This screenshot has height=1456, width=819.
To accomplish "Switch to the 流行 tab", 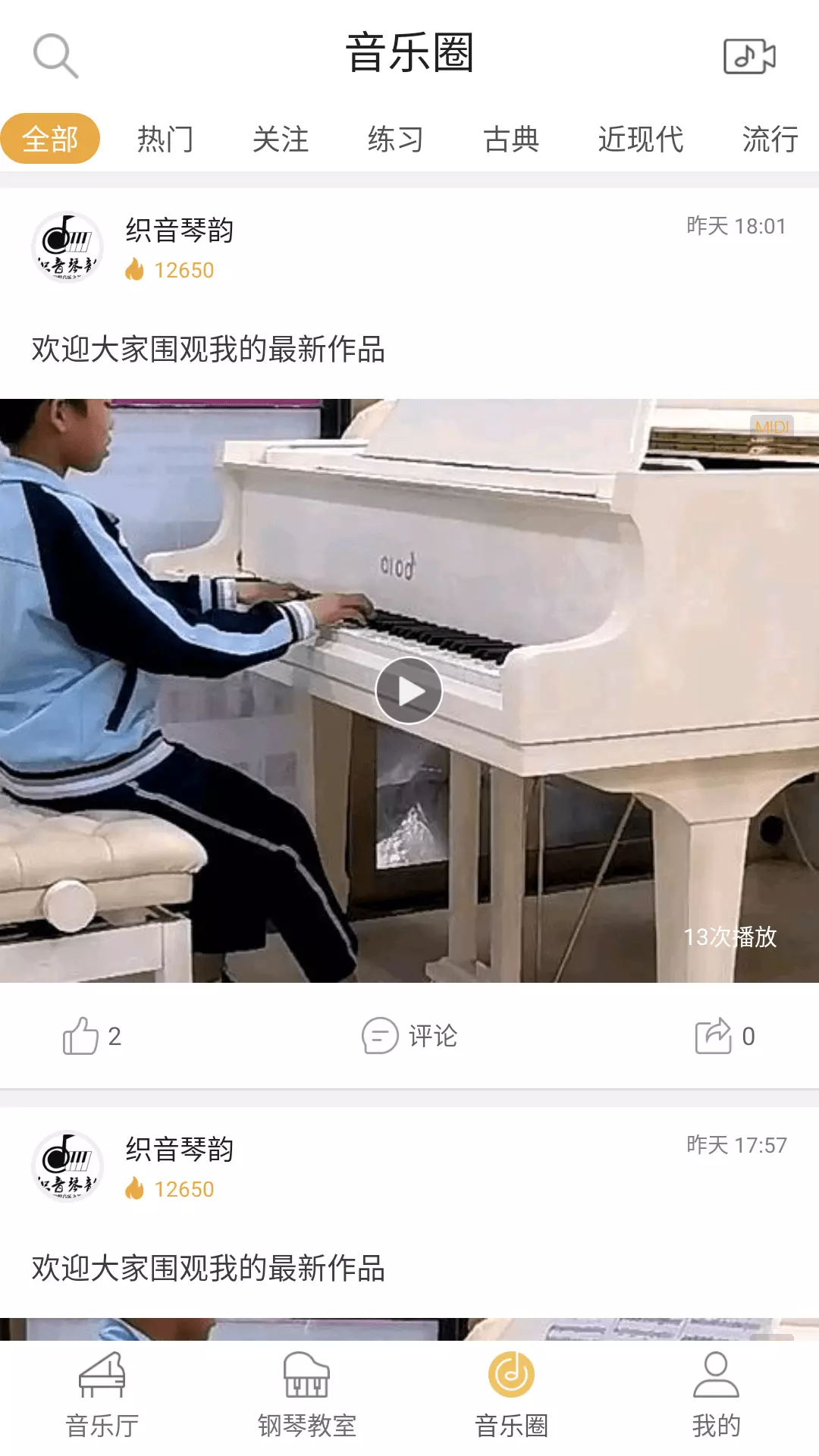I will click(x=770, y=140).
